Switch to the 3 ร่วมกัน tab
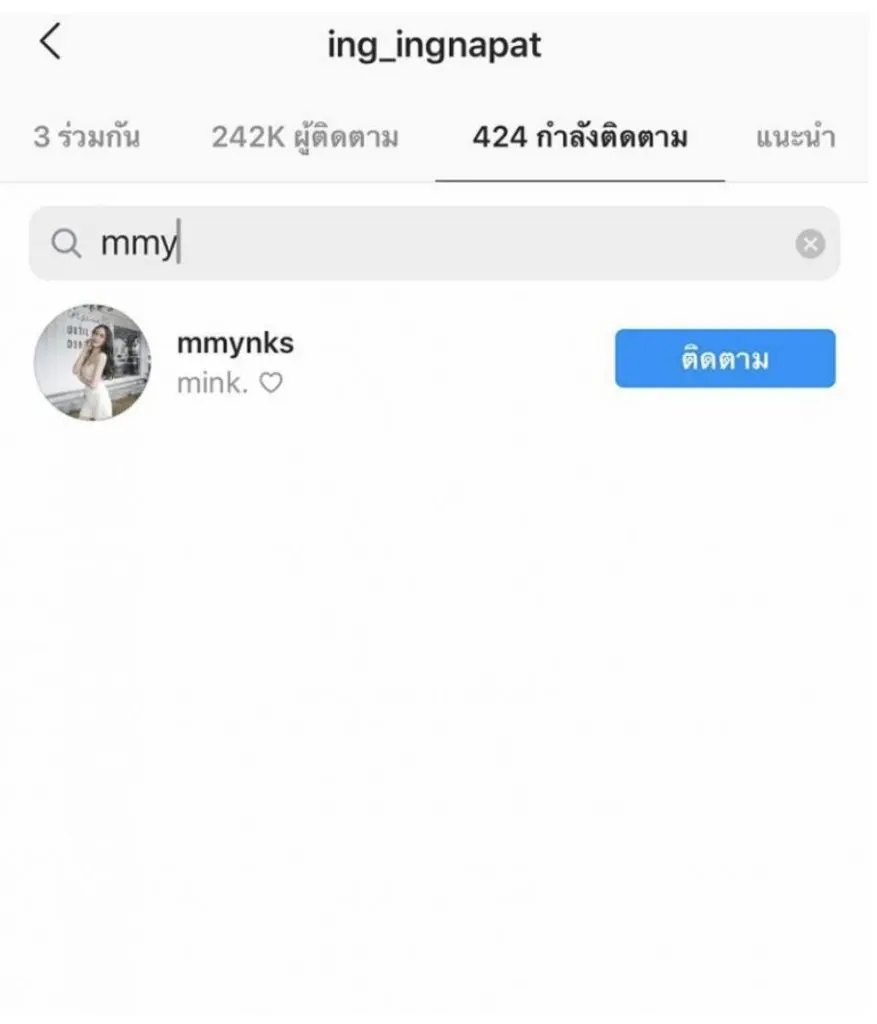Viewport: 877px width, 1024px height. [x=86, y=137]
